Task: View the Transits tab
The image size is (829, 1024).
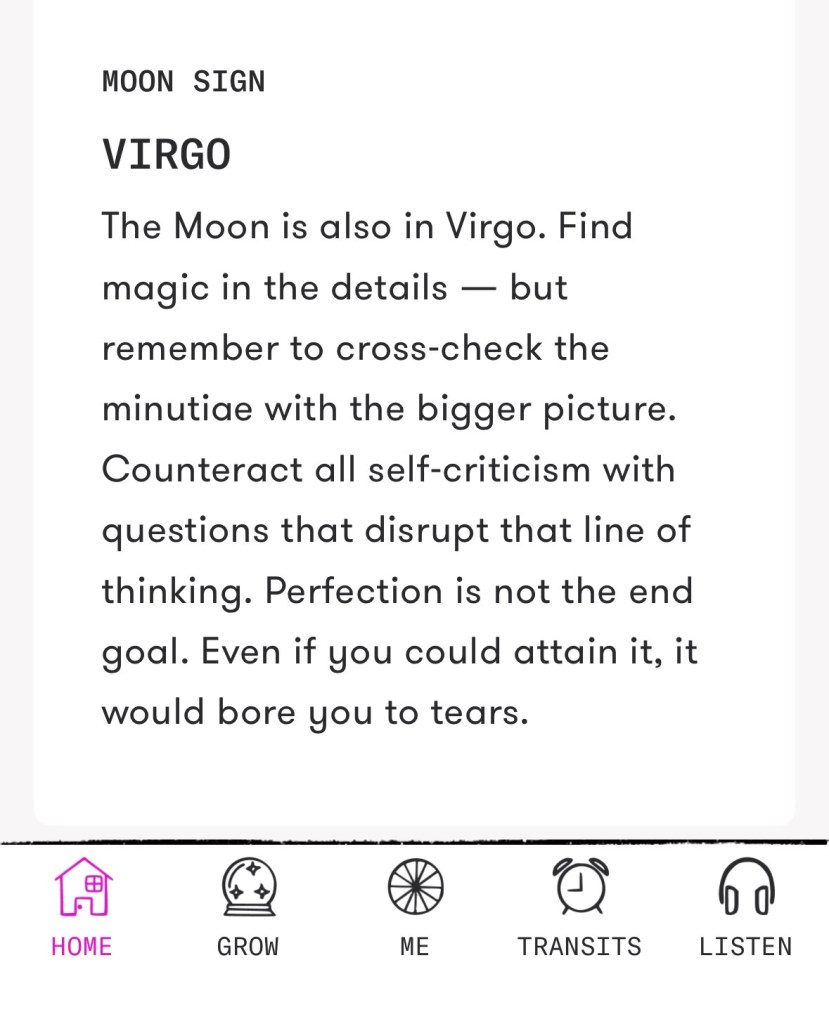Action: click(580, 905)
